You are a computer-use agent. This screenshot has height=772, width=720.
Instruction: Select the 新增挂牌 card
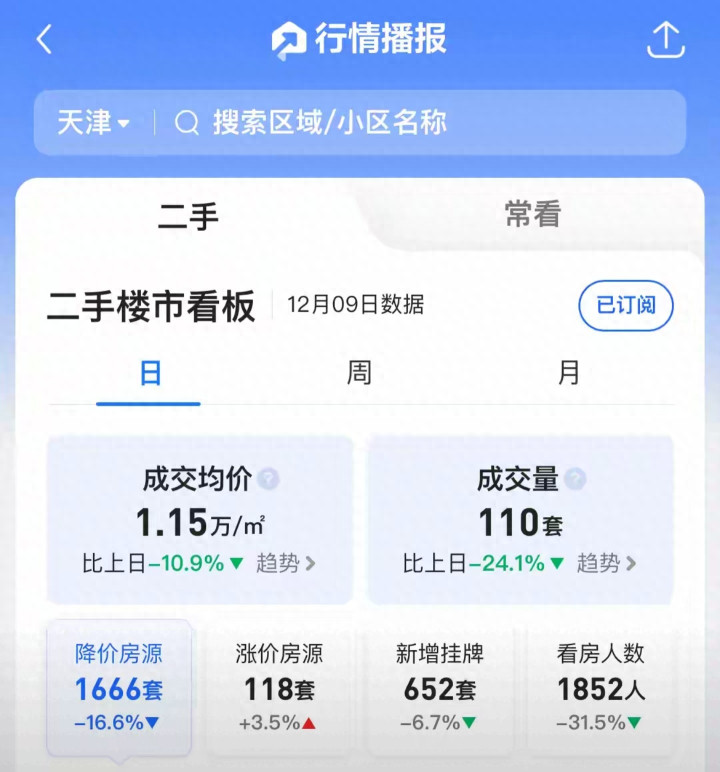440,687
